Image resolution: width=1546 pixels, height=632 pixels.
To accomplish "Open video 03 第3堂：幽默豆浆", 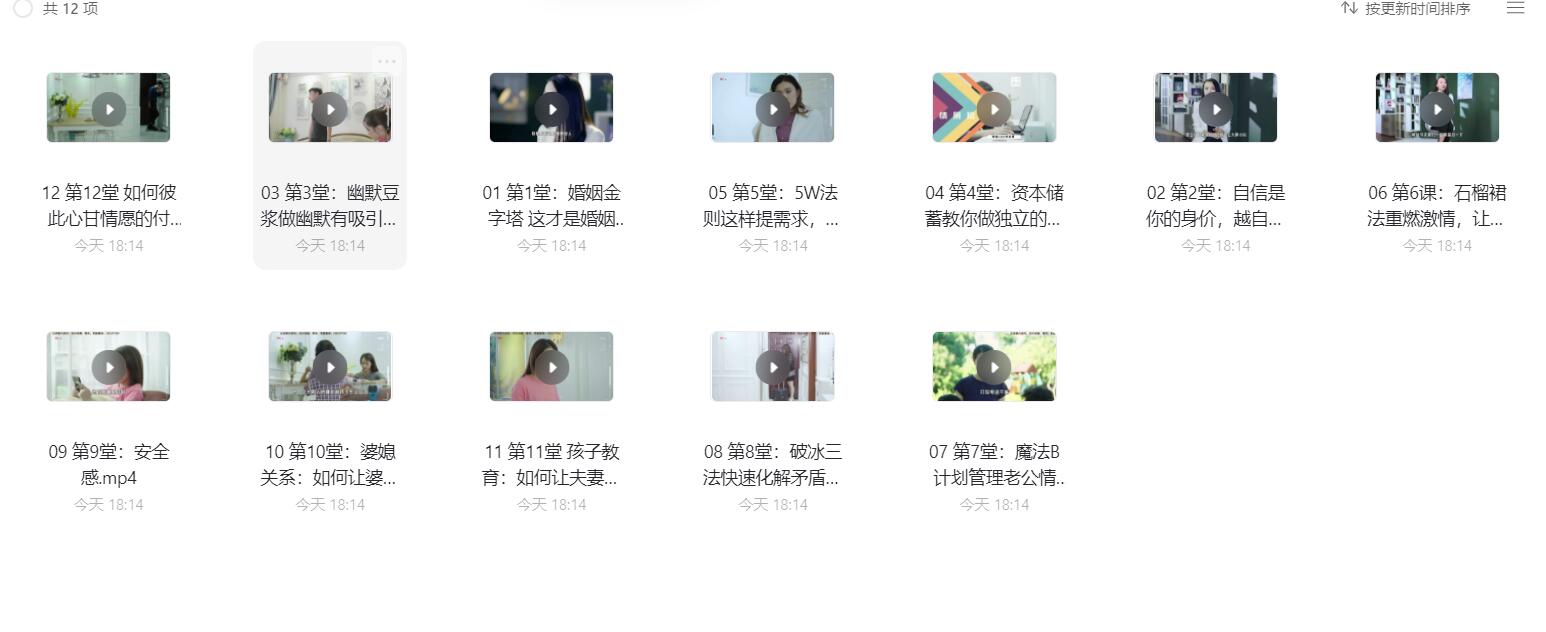I will coord(330,108).
